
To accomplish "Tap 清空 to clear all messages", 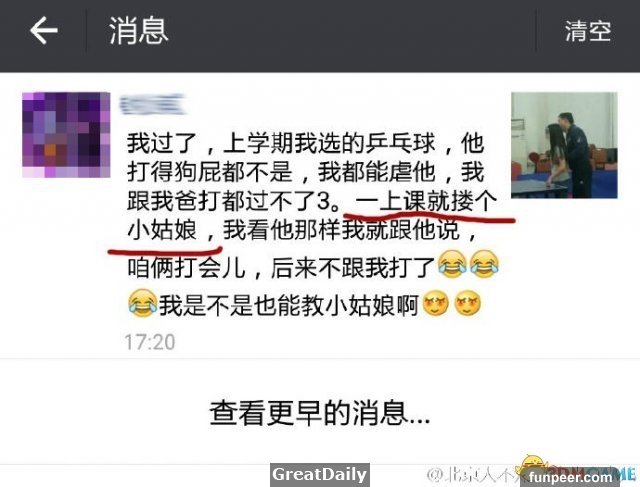I will [x=588, y=32].
